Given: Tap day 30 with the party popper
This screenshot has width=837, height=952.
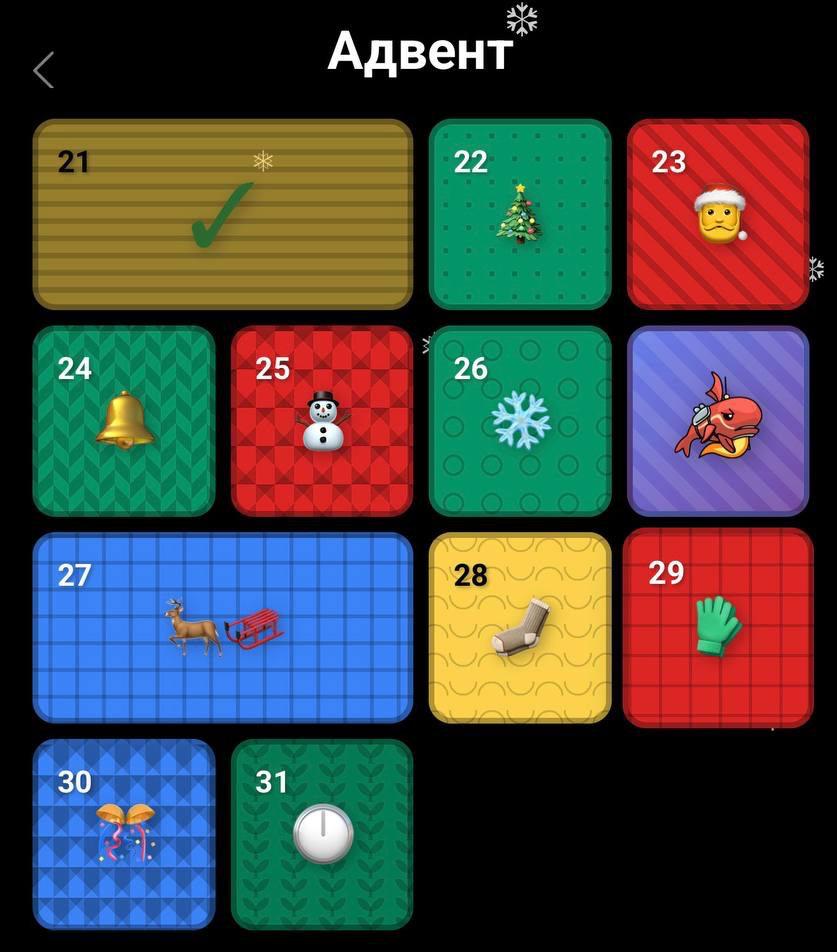Looking at the screenshot, I should tap(124, 834).
